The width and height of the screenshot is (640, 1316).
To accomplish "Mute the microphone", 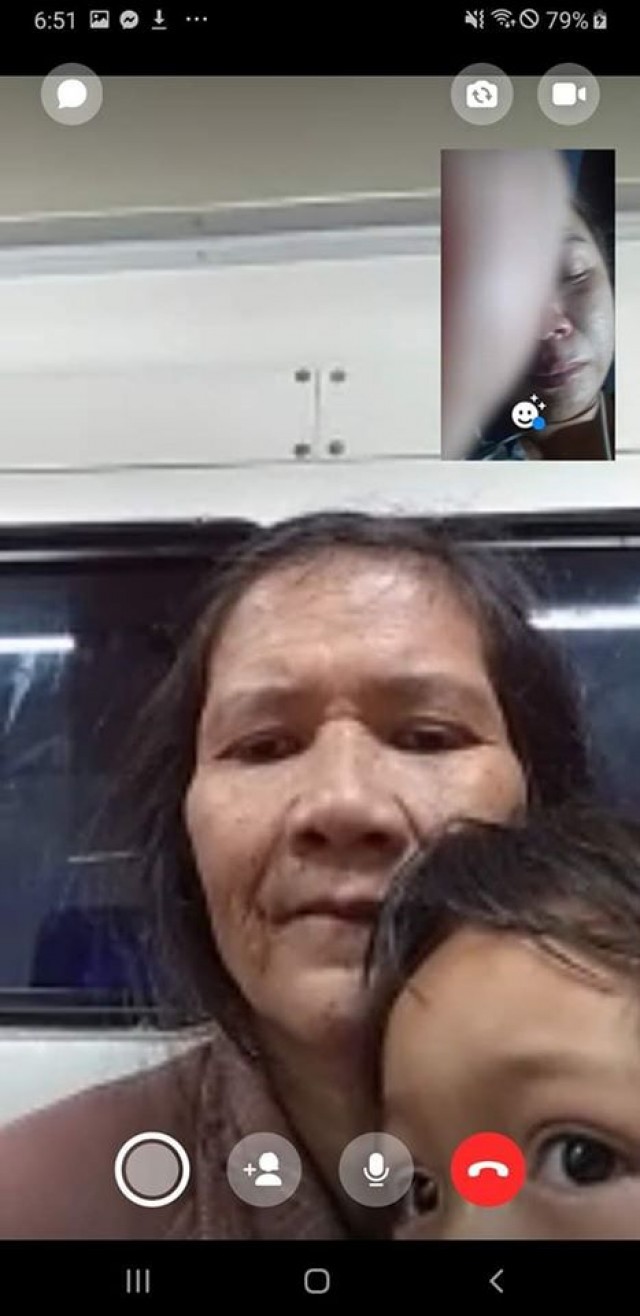I will pos(376,1169).
